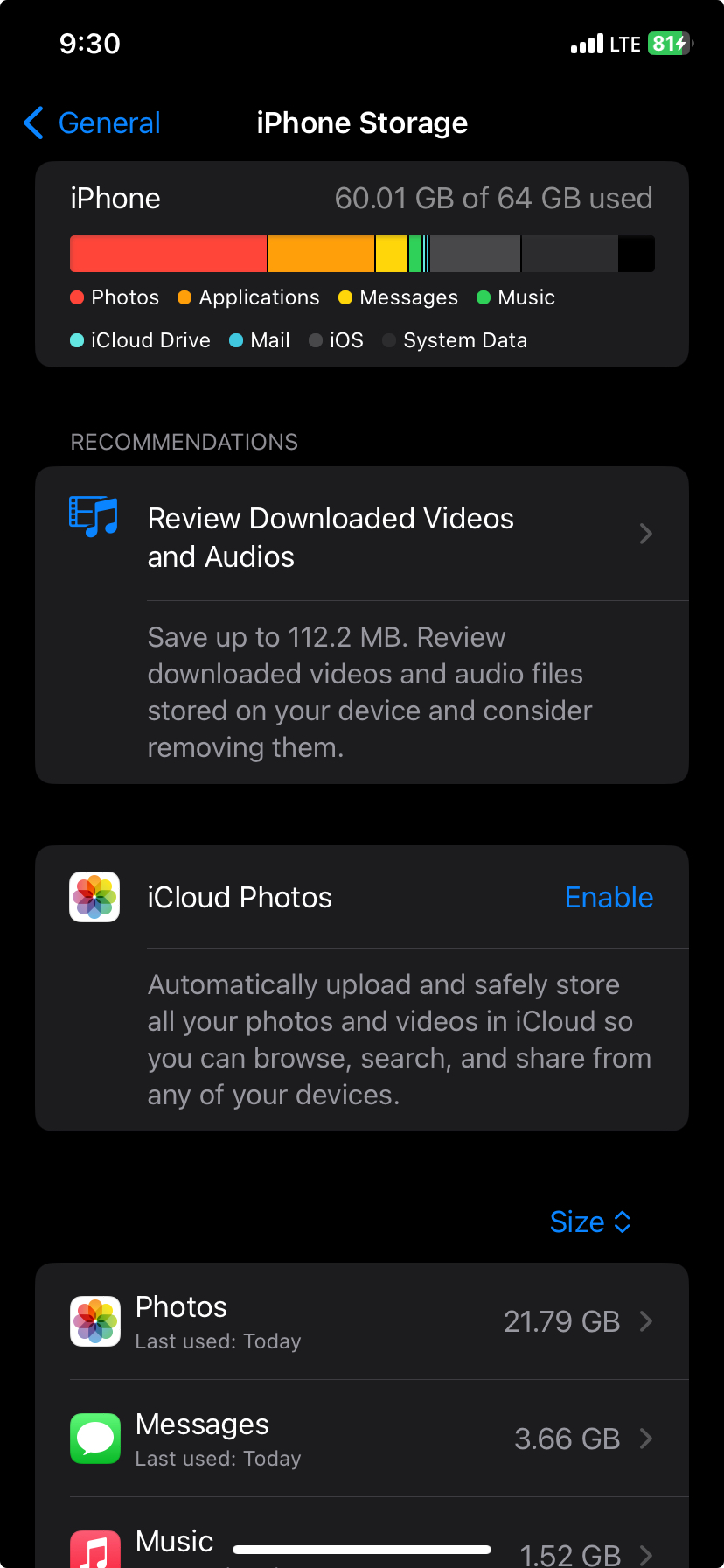The image size is (724, 1568).
Task: Change the Size sort order
Action: click(x=590, y=1221)
